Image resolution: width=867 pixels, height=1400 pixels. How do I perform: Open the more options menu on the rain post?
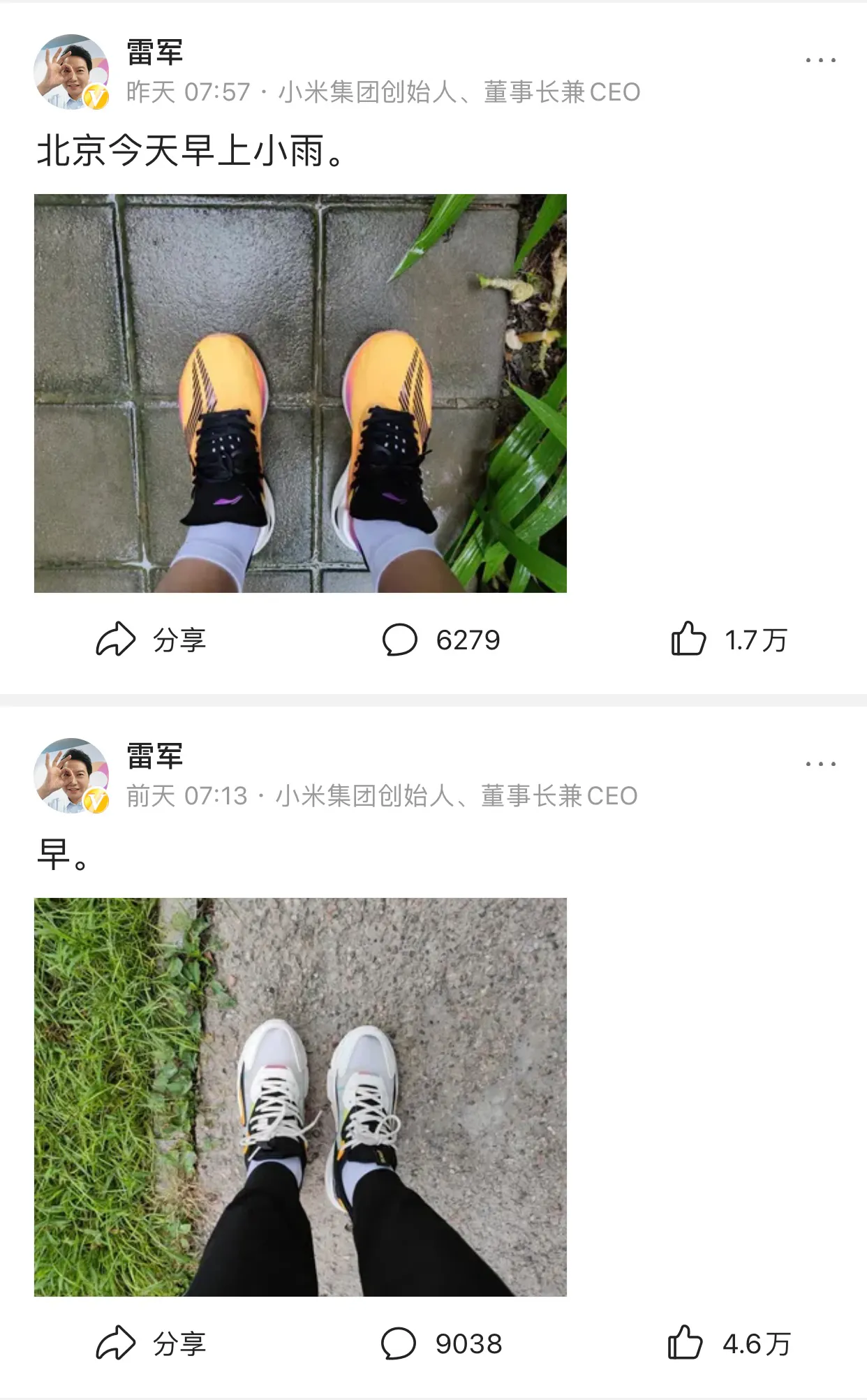click(x=821, y=59)
